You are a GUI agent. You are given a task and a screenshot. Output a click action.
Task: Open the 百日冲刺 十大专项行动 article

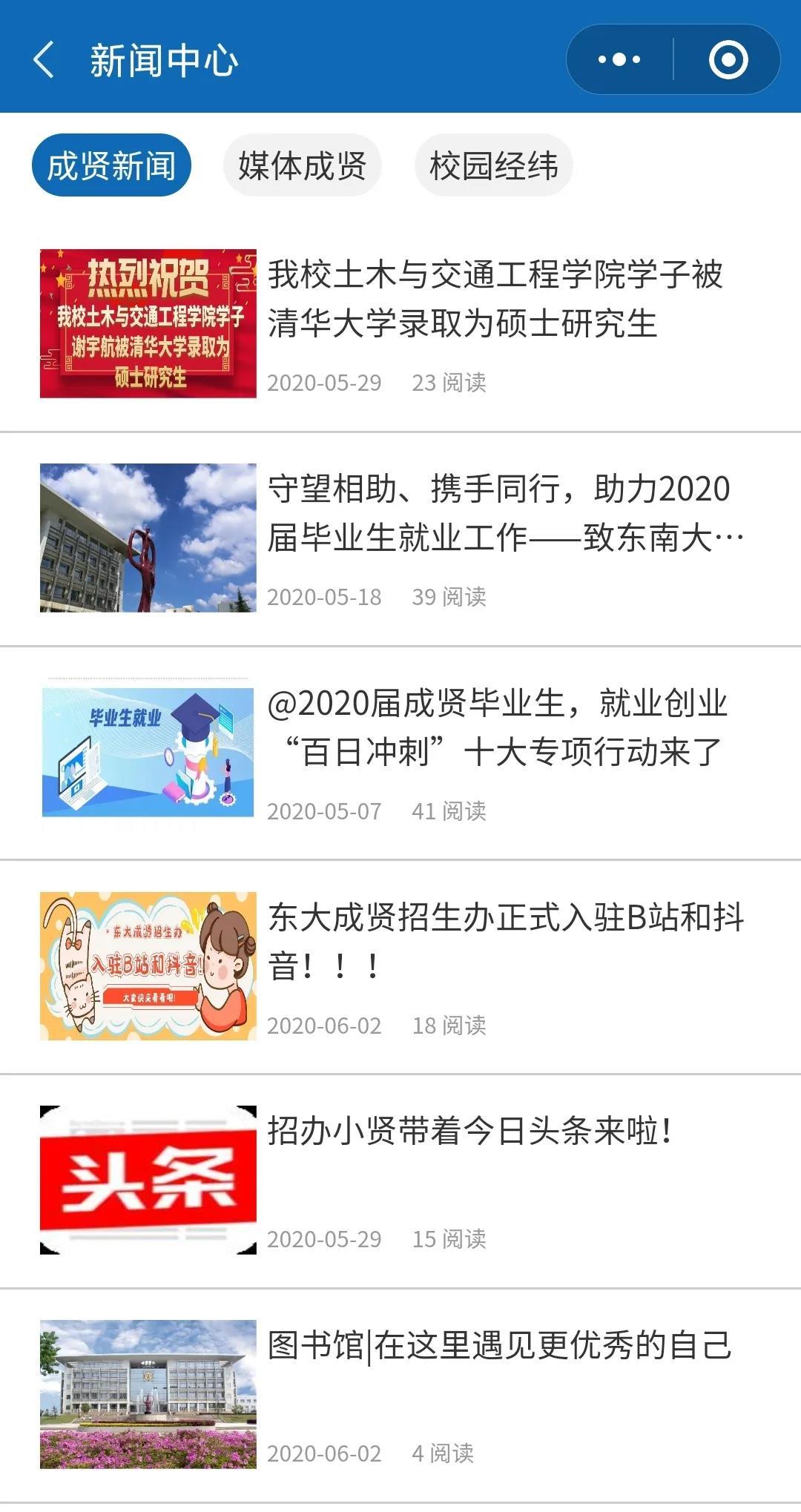[497, 727]
